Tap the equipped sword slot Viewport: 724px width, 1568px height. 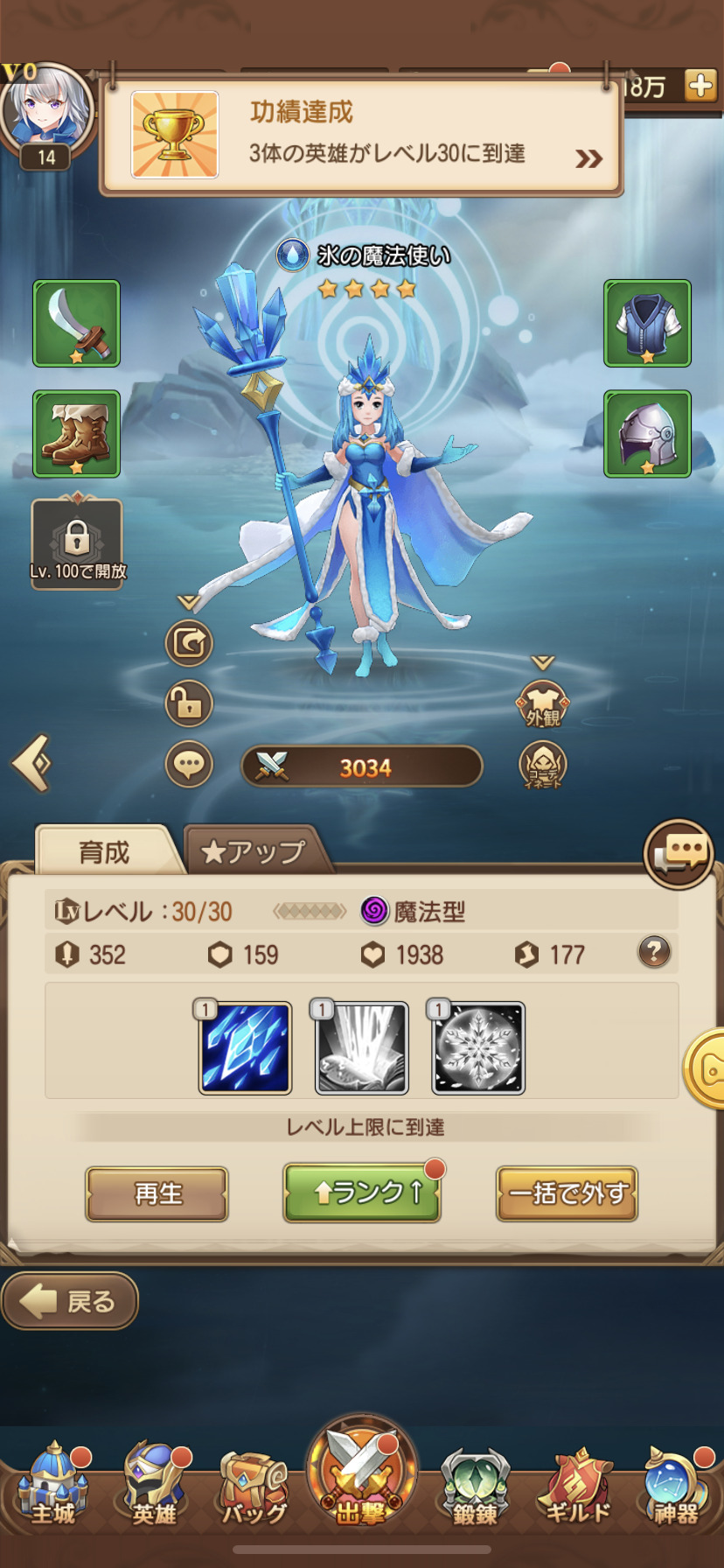tap(77, 323)
